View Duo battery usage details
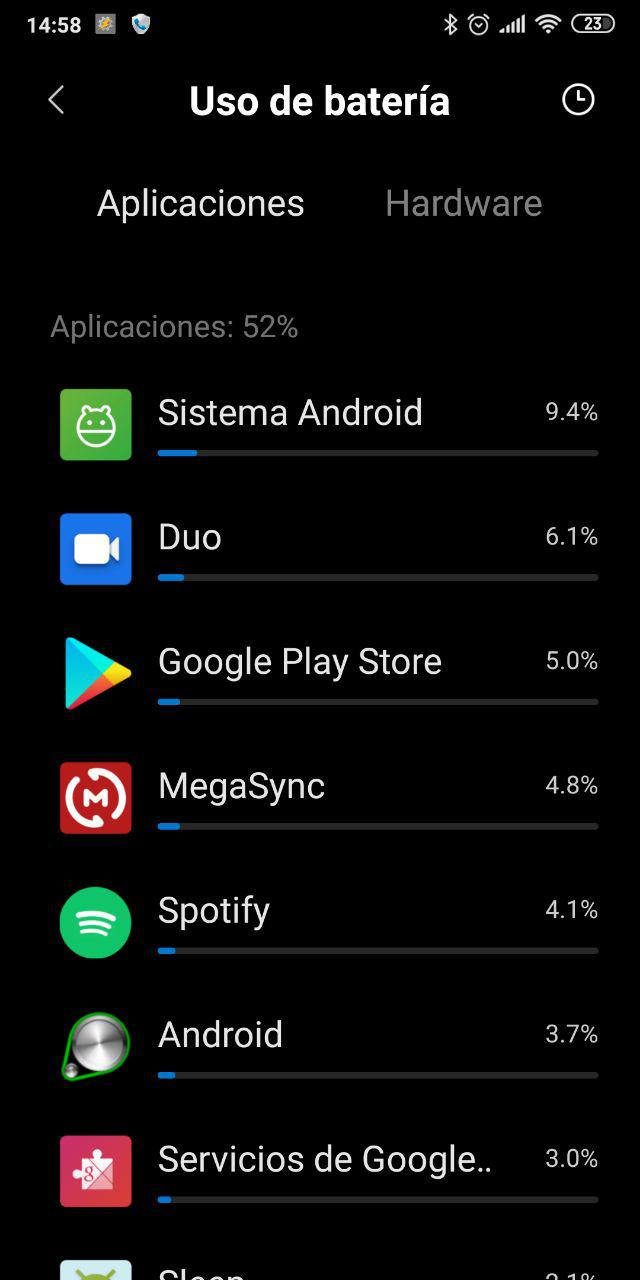 pyautogui.click(x=329, y=549)
